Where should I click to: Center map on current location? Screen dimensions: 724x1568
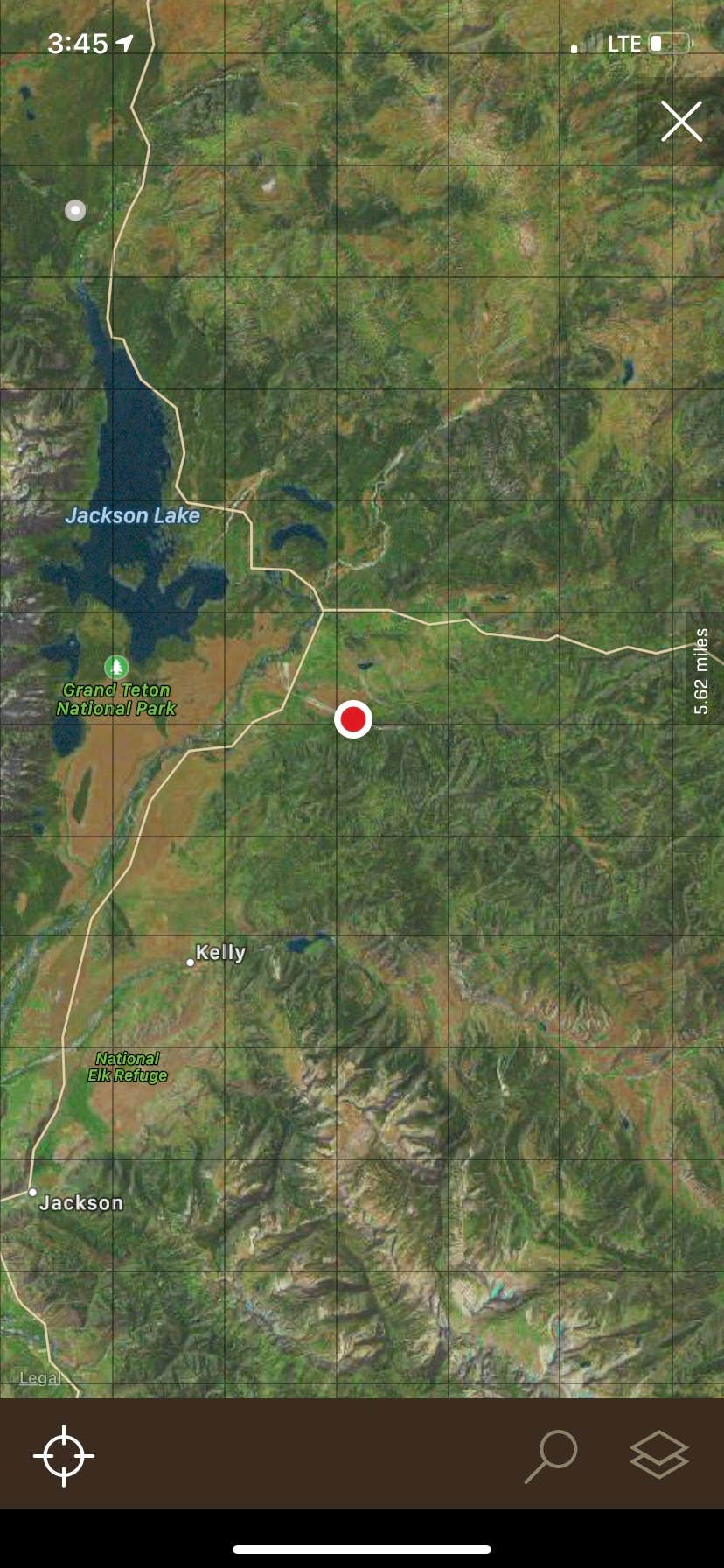64,1455
